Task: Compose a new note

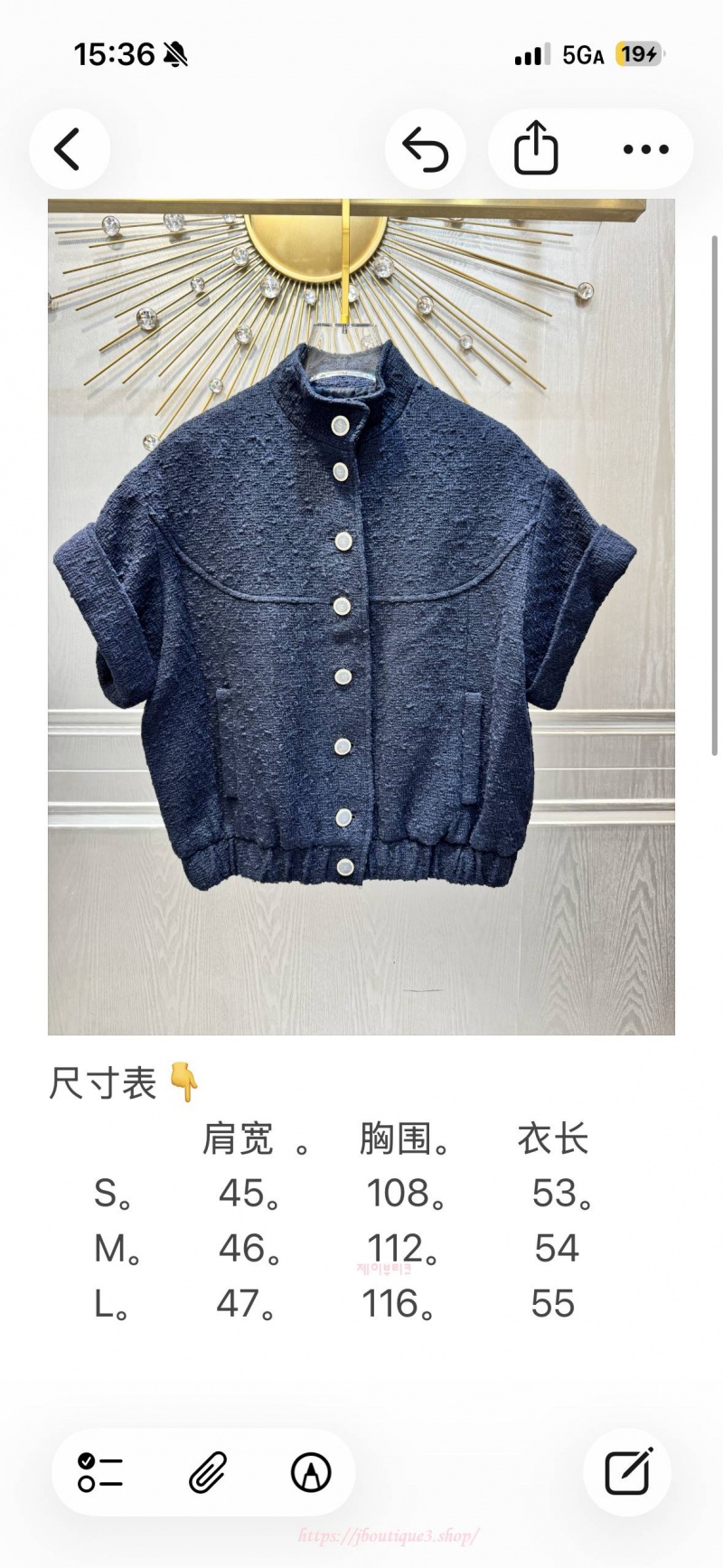Action: 629,1471
